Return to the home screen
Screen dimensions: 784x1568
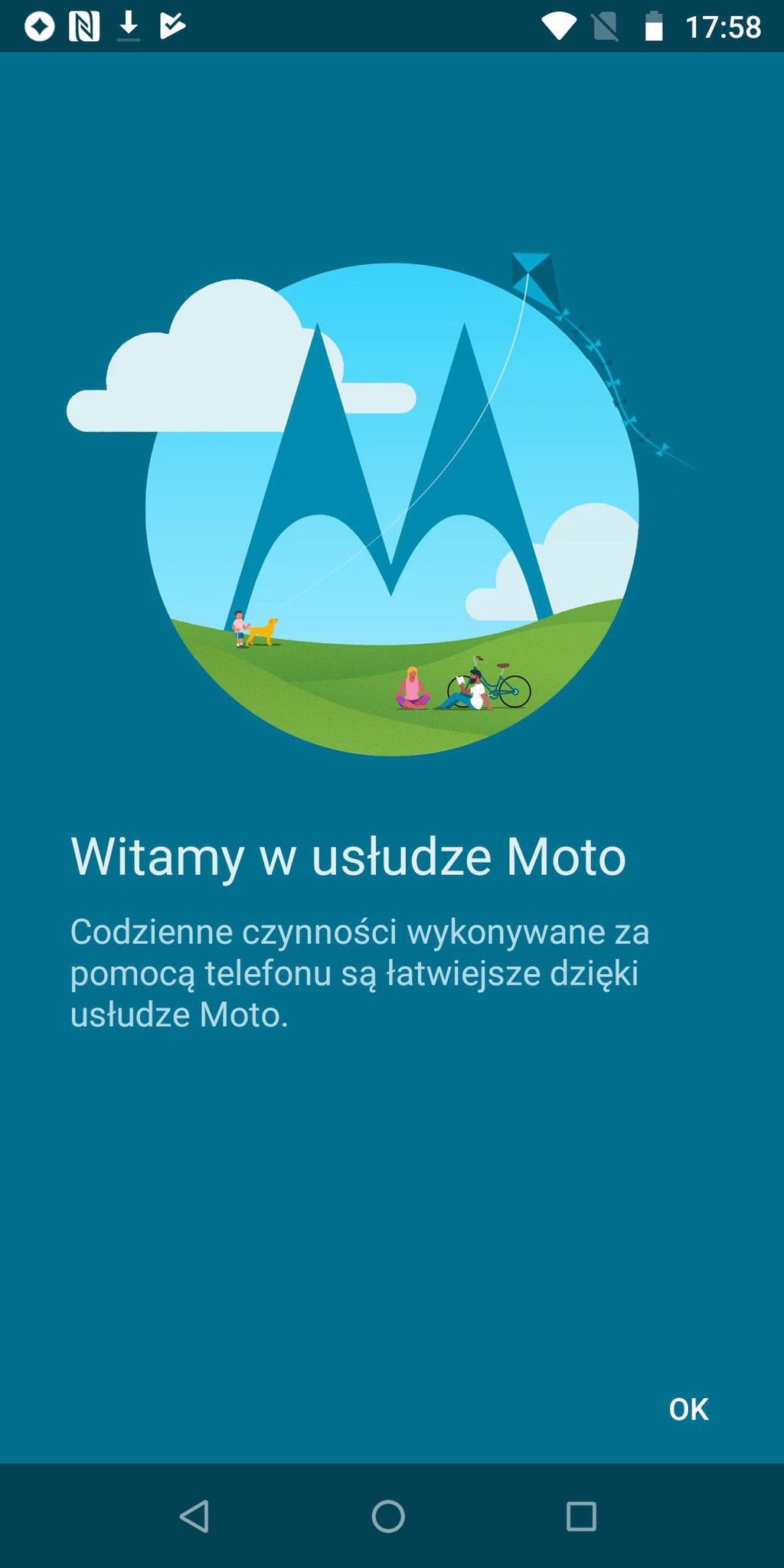[x=388, y=1516]
